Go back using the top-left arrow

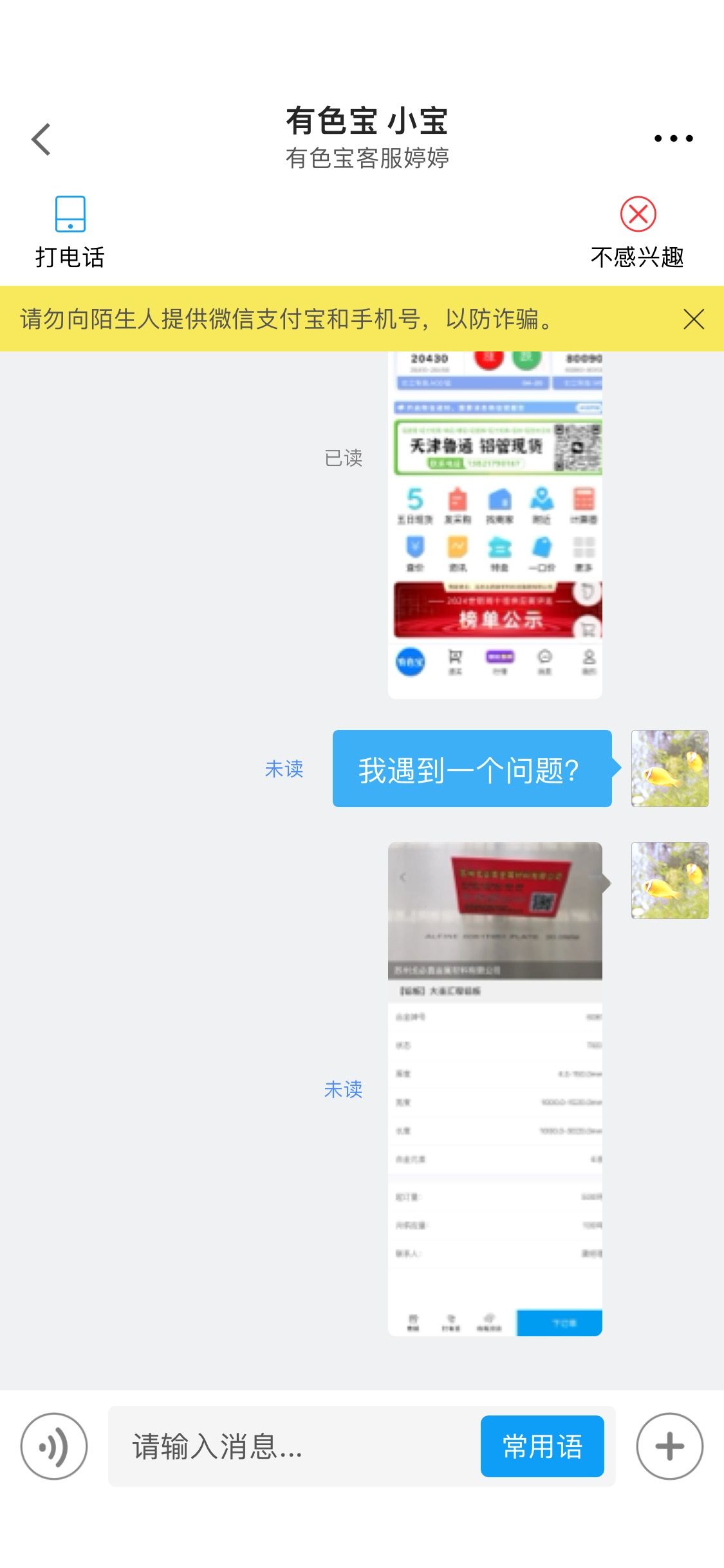(41, 139)
